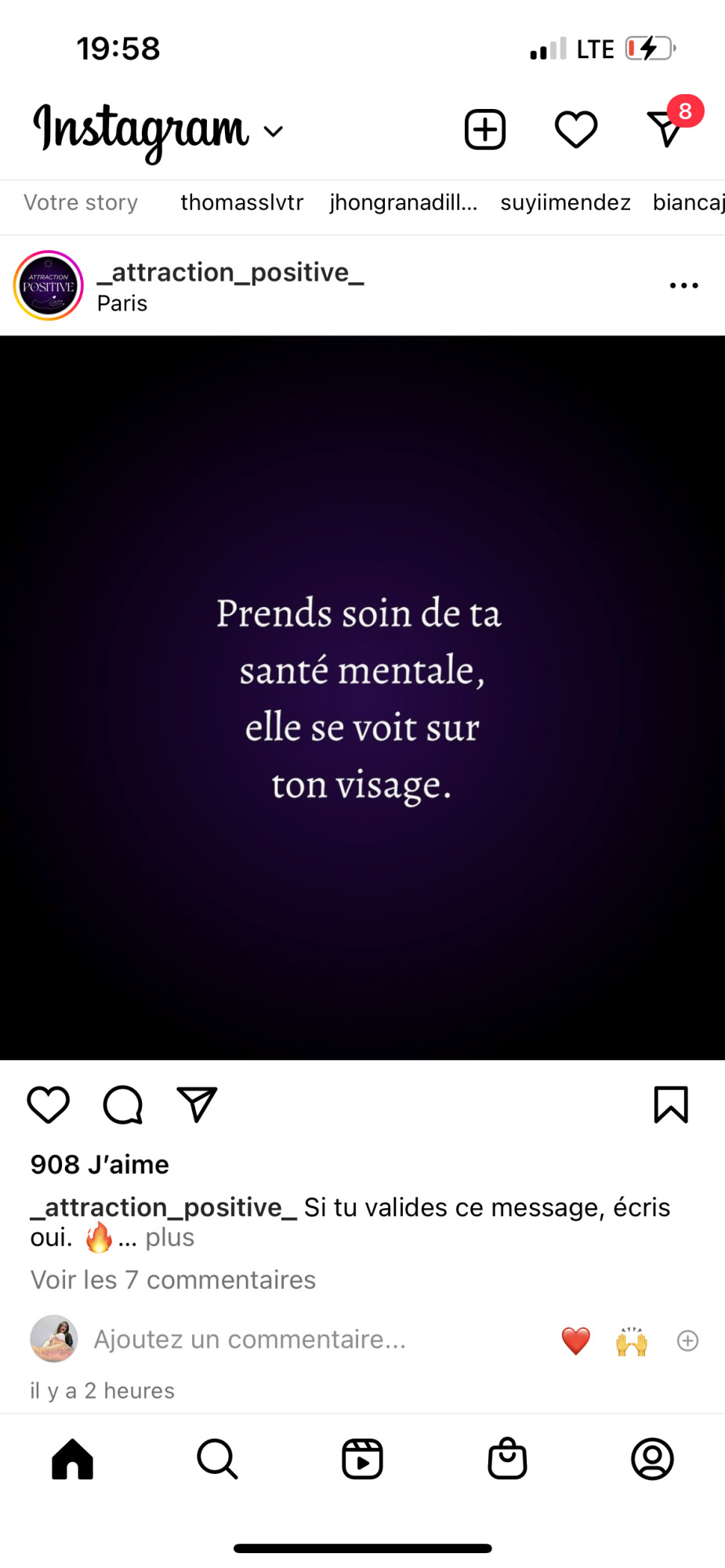Open the activity heart notifications
Viewport: 725px width, 1568px height.
coord(576,129)
